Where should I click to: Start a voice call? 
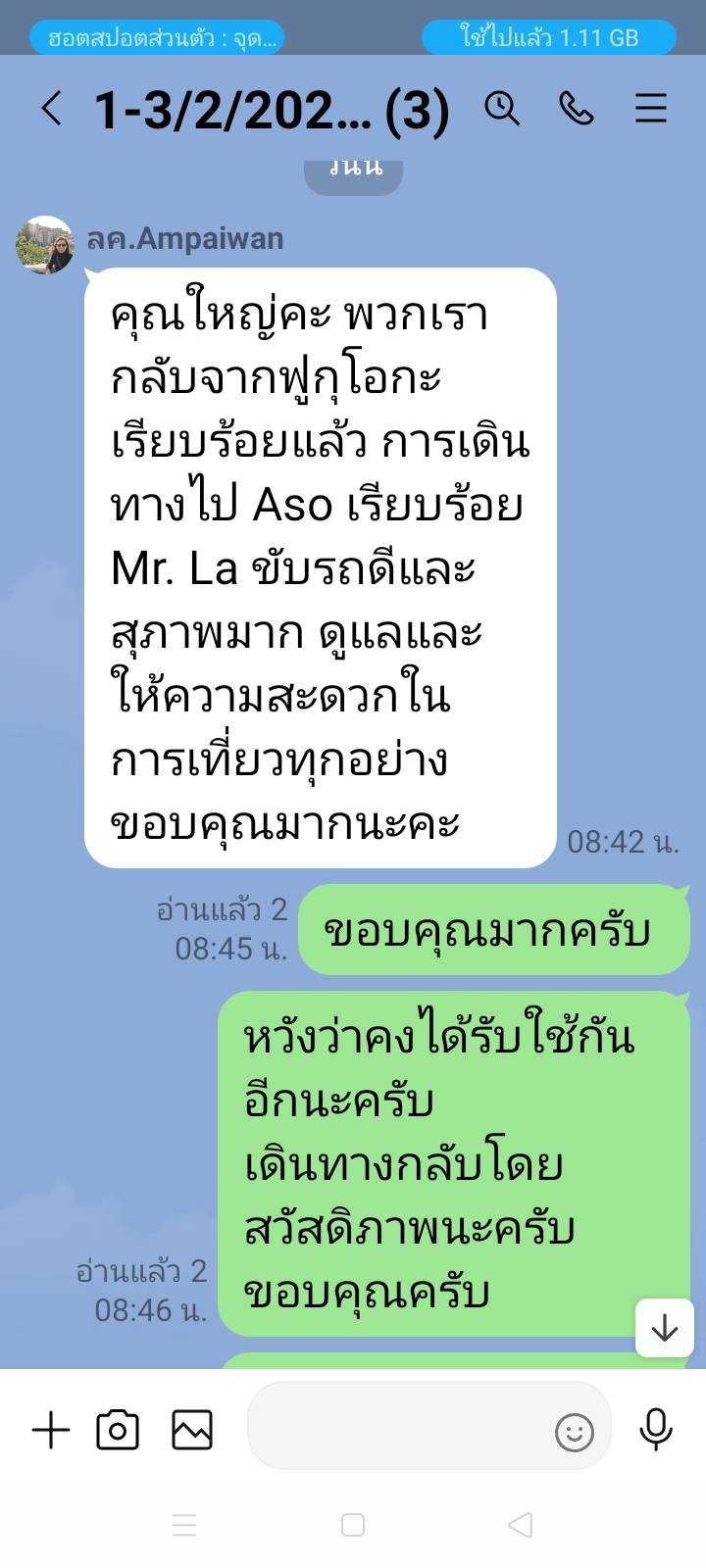(577, 108)
